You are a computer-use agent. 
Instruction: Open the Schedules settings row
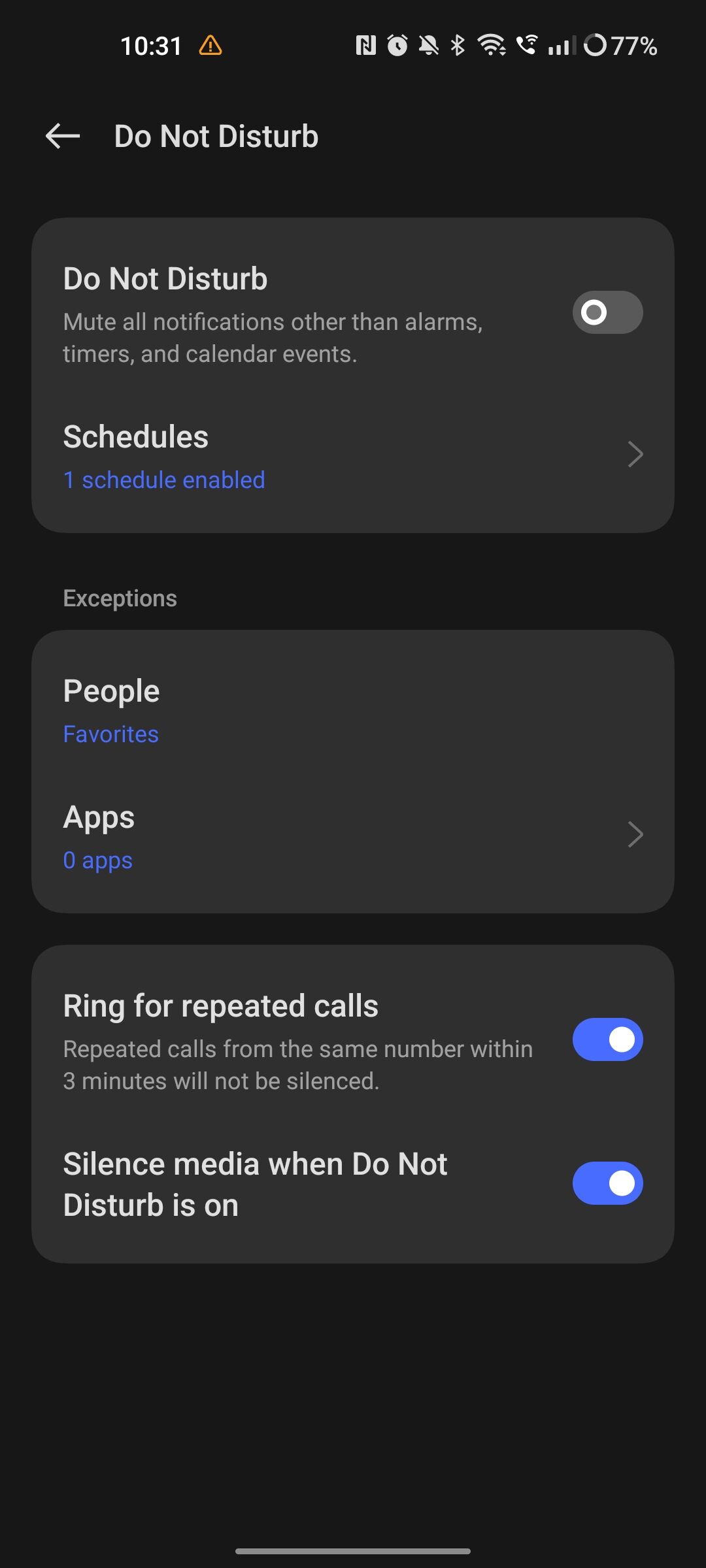point(353,455)
